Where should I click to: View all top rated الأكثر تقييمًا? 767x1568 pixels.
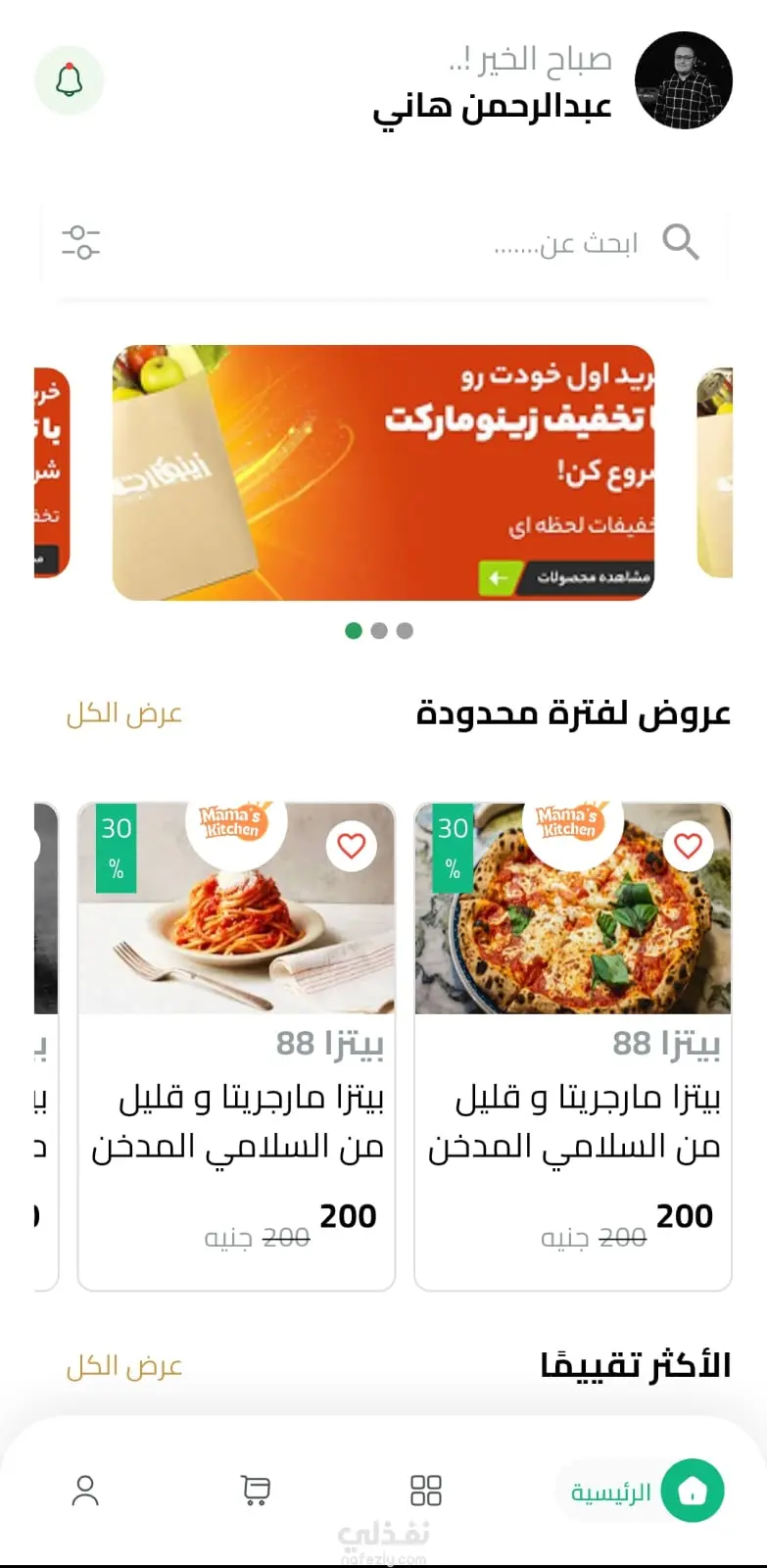tap(124, 1365)
